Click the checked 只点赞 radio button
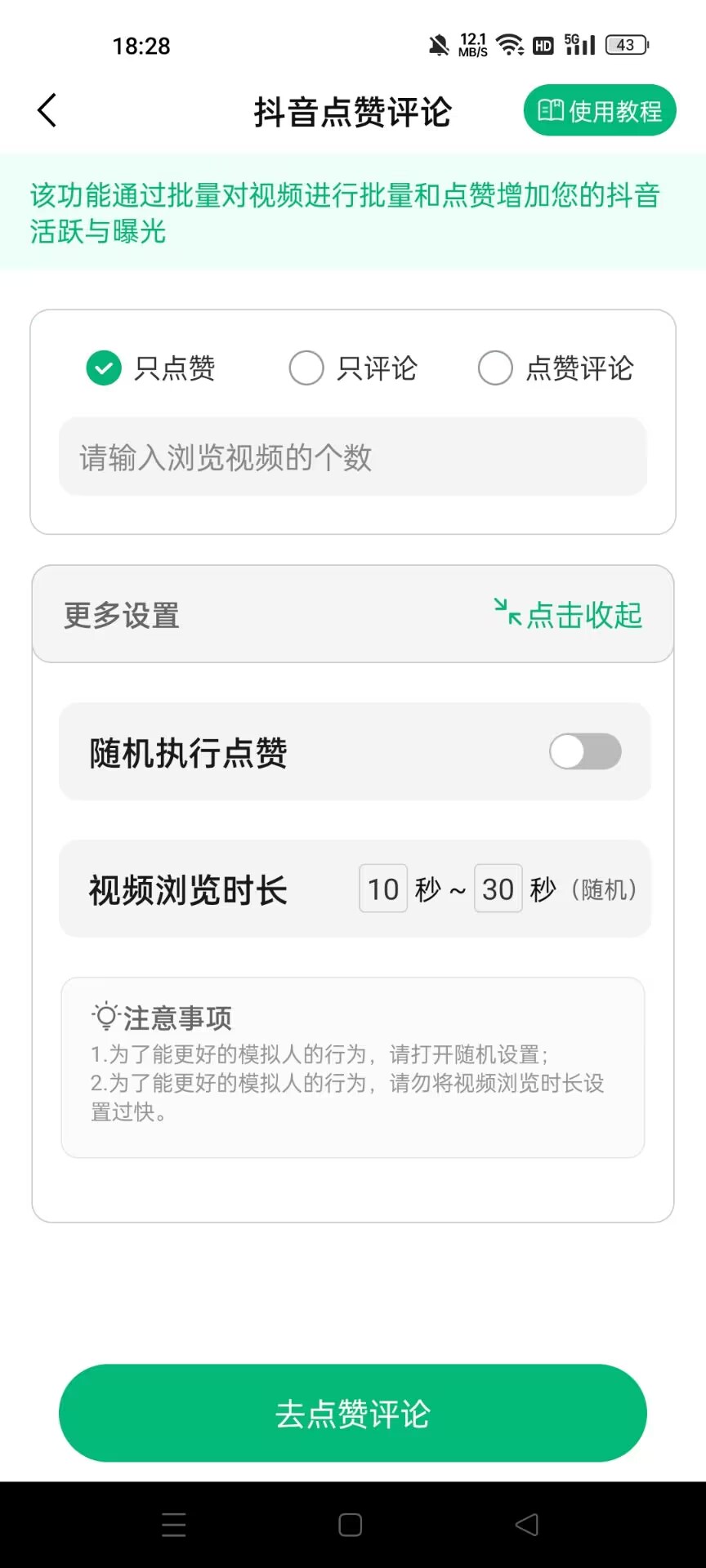 click(103, 368)
